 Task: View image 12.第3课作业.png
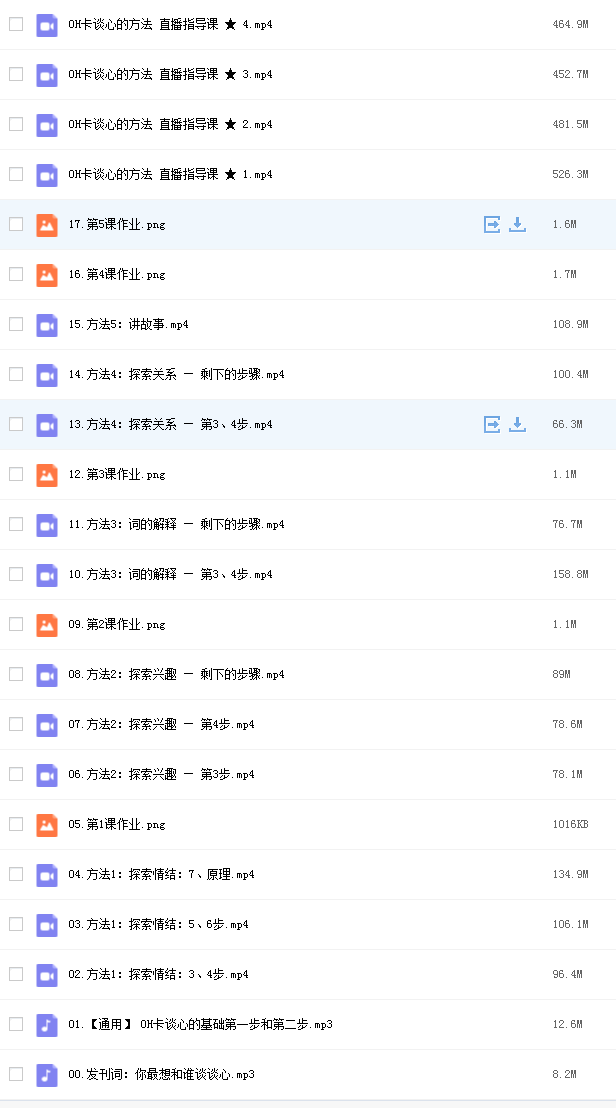click(117, 475)
